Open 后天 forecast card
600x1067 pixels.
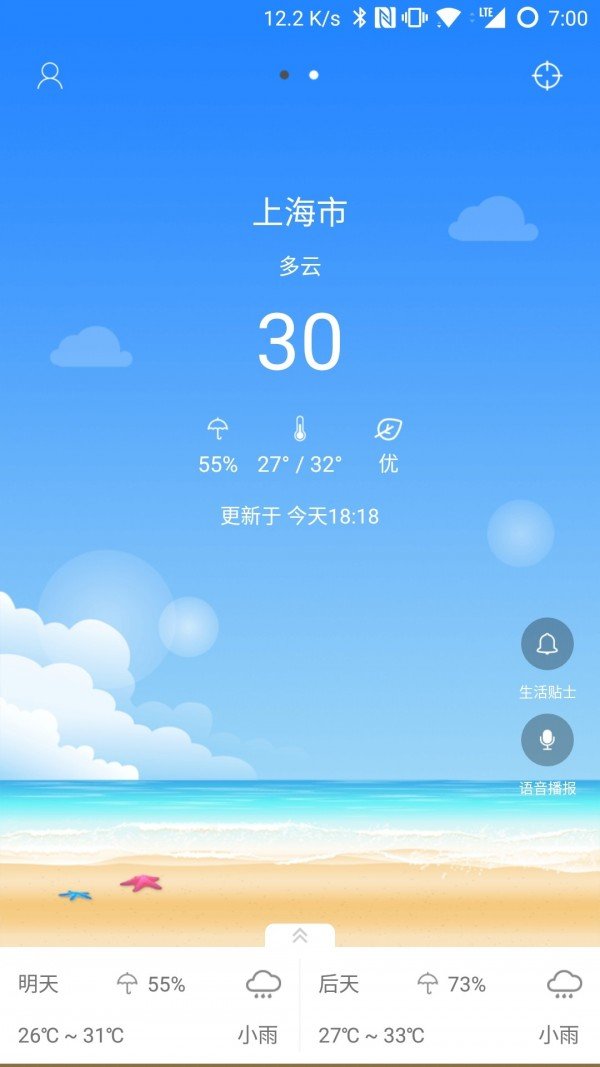point(450,1008)
